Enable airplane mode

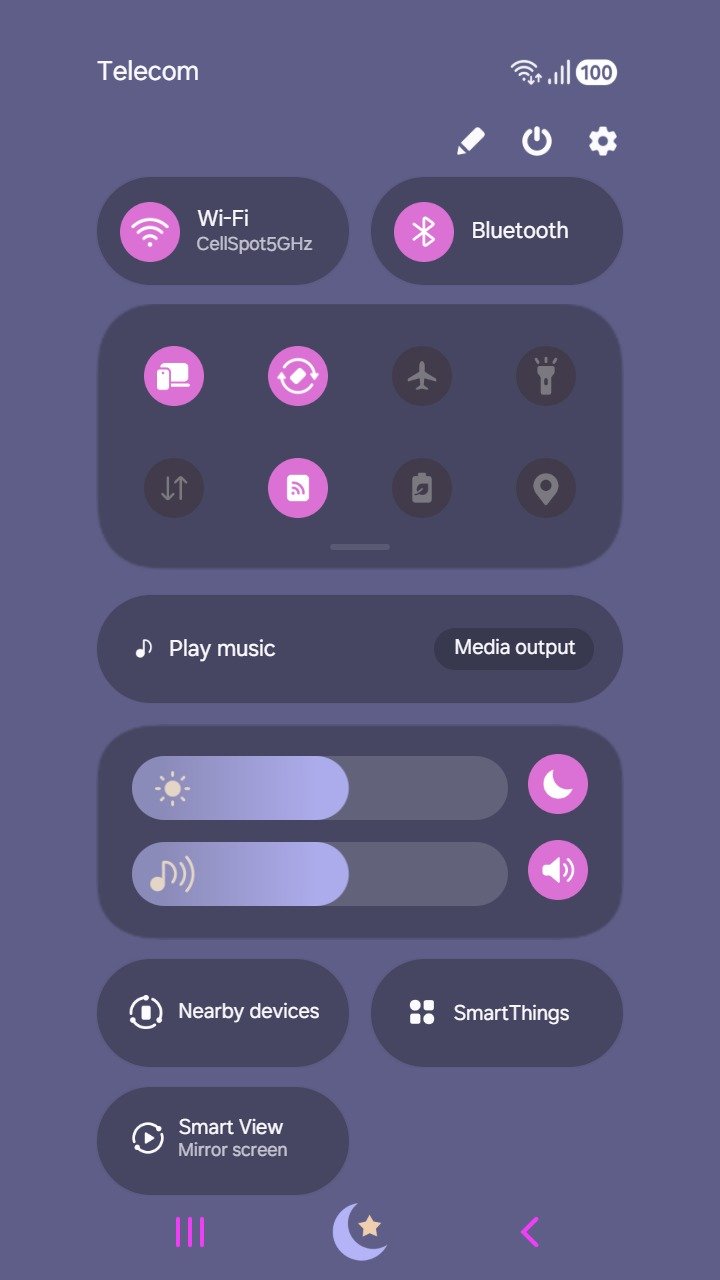tap(422, 376)
